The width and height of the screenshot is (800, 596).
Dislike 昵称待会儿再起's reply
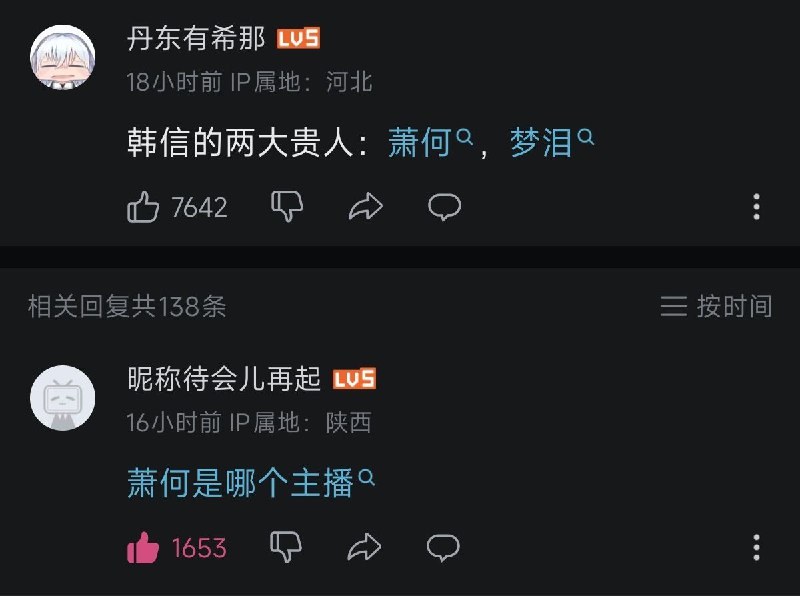pos(288,547)
